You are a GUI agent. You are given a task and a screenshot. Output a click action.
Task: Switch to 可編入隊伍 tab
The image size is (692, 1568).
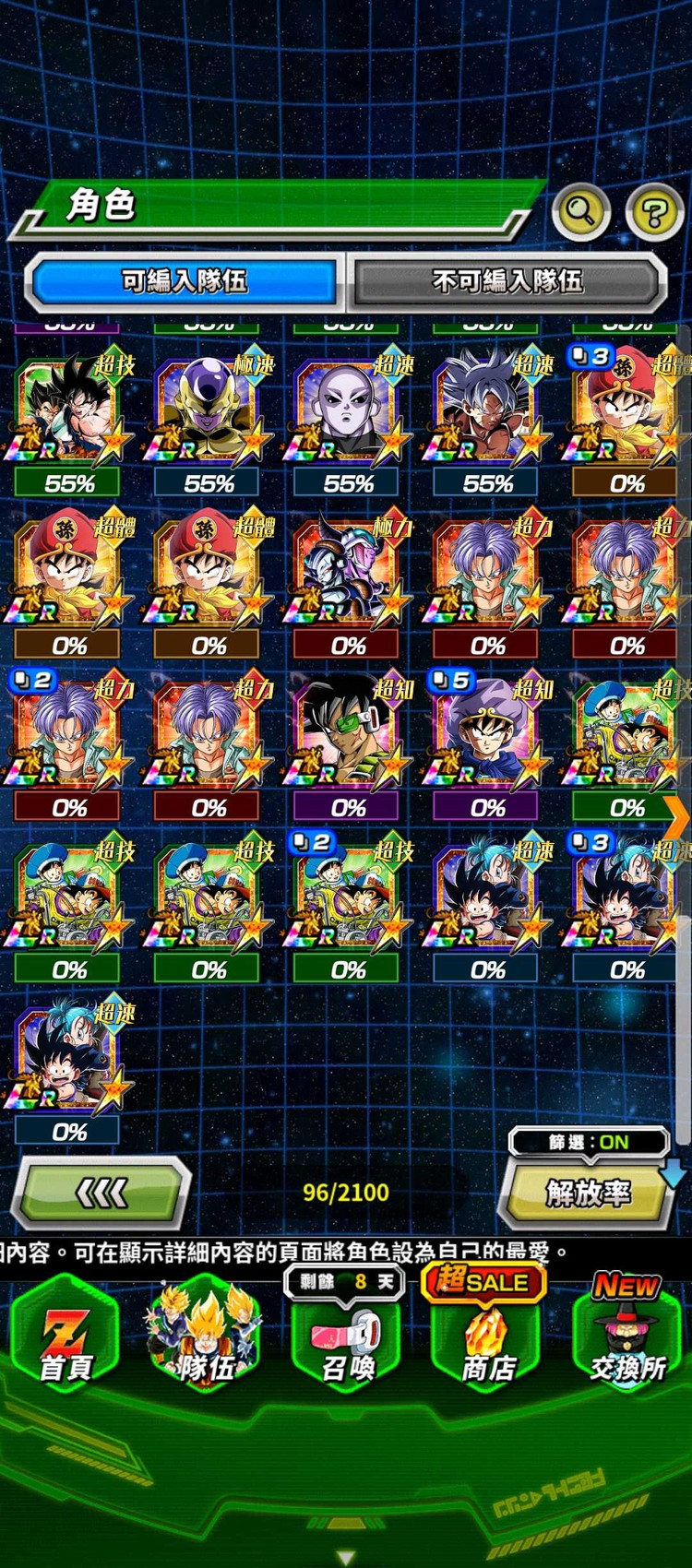click(185, 280)
